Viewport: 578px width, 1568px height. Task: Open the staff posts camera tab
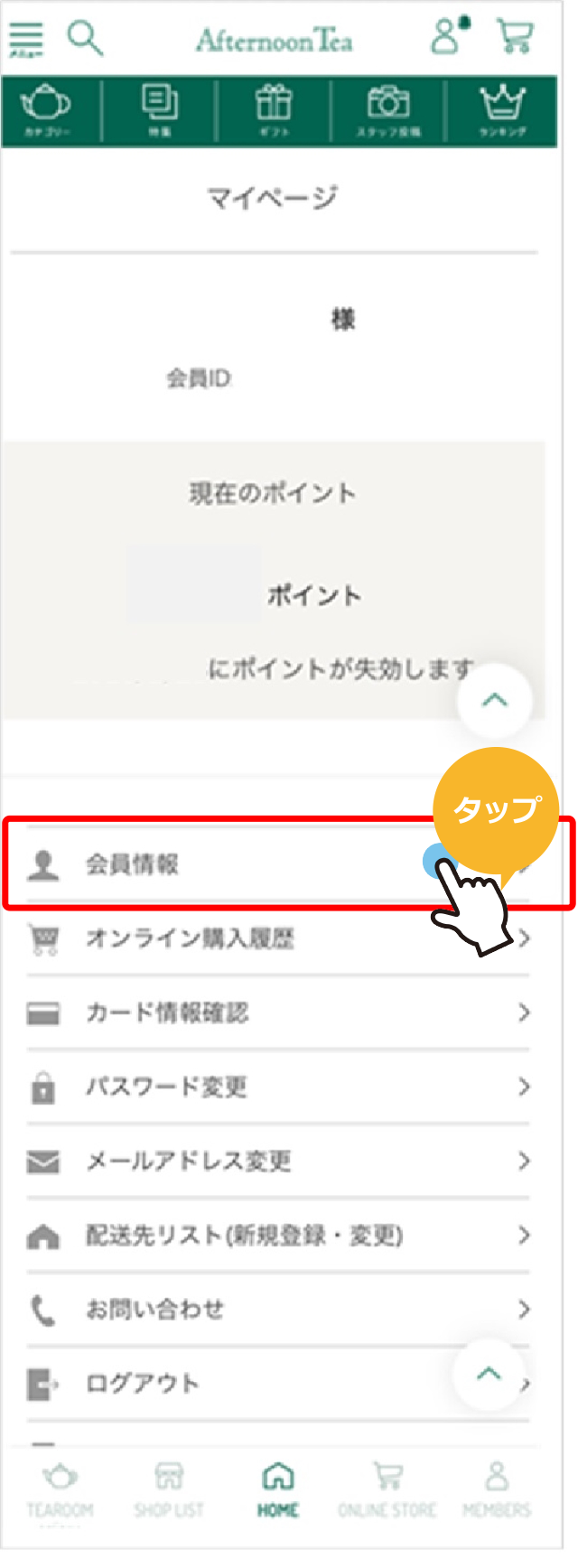[x=388, y=110]
